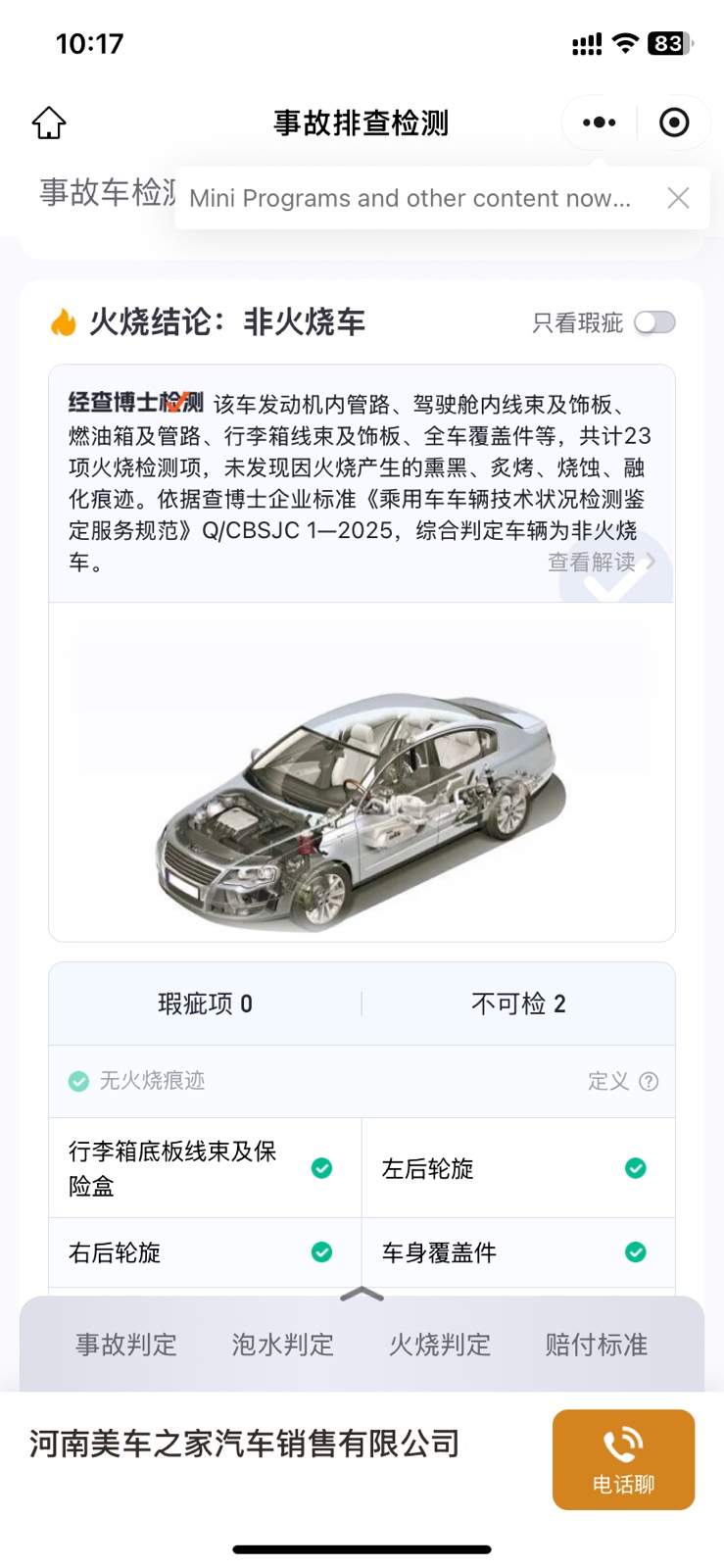
Task: Expand the bottom panel with the up chevron
Action: pos(362,1295)
